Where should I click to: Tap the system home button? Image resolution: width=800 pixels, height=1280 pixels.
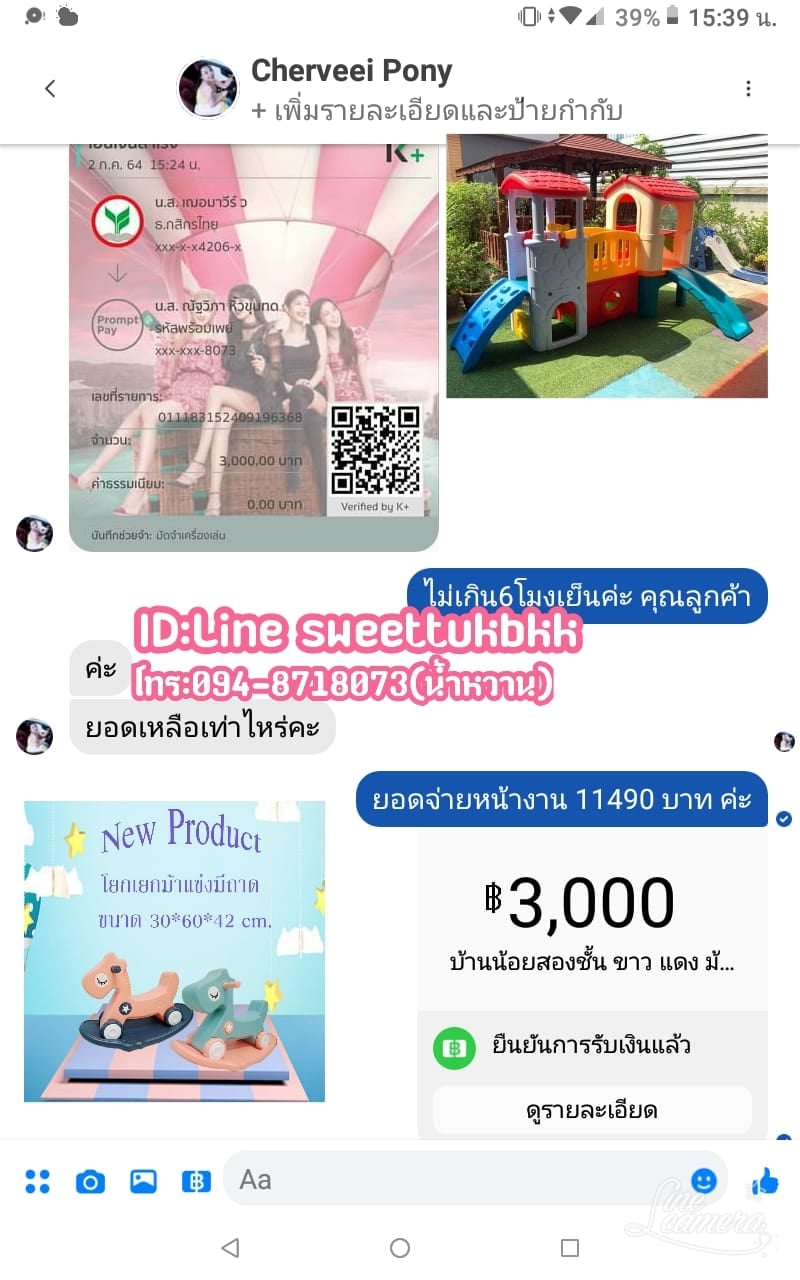point(400,1248)
